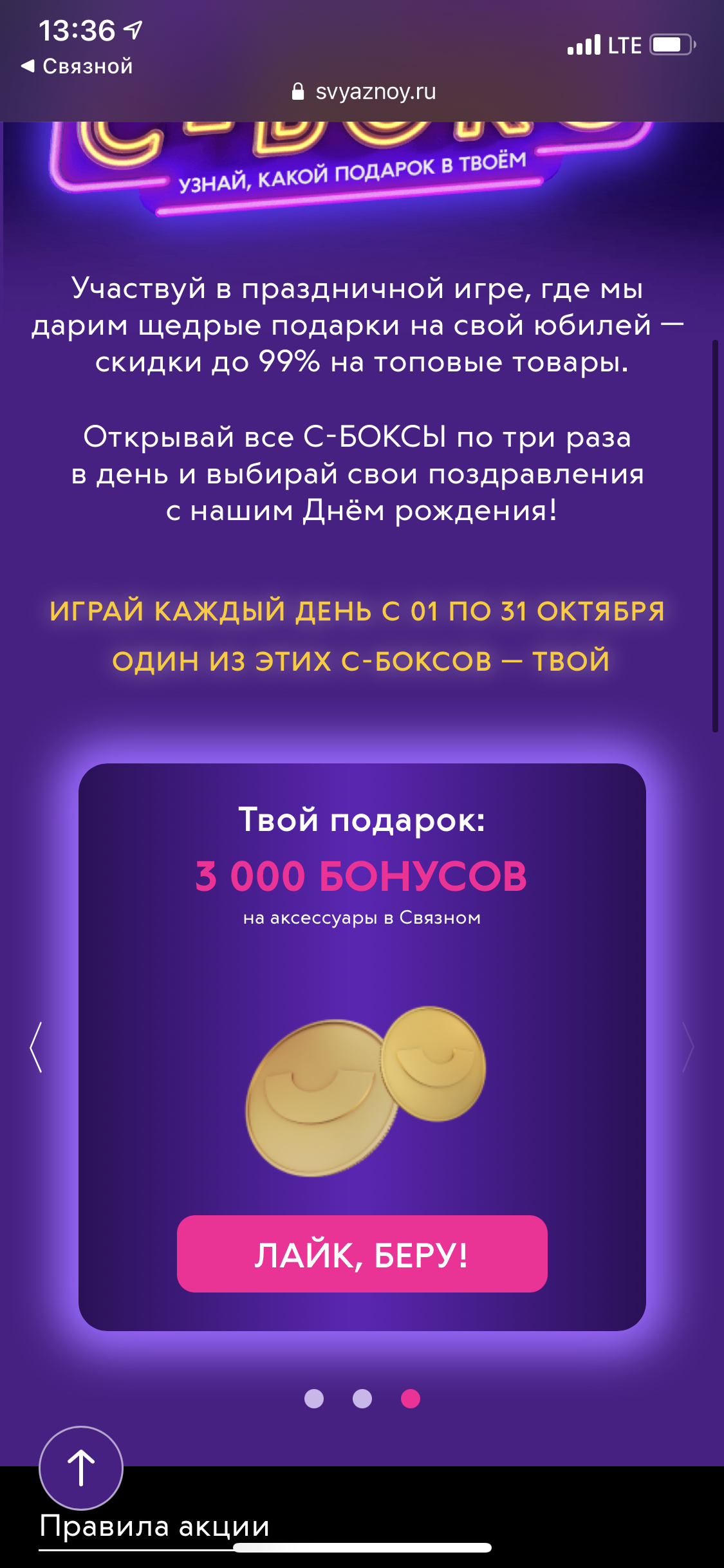The image size is (724, 1568).
Task: Open the Правила акции link
Action: 154,1527
